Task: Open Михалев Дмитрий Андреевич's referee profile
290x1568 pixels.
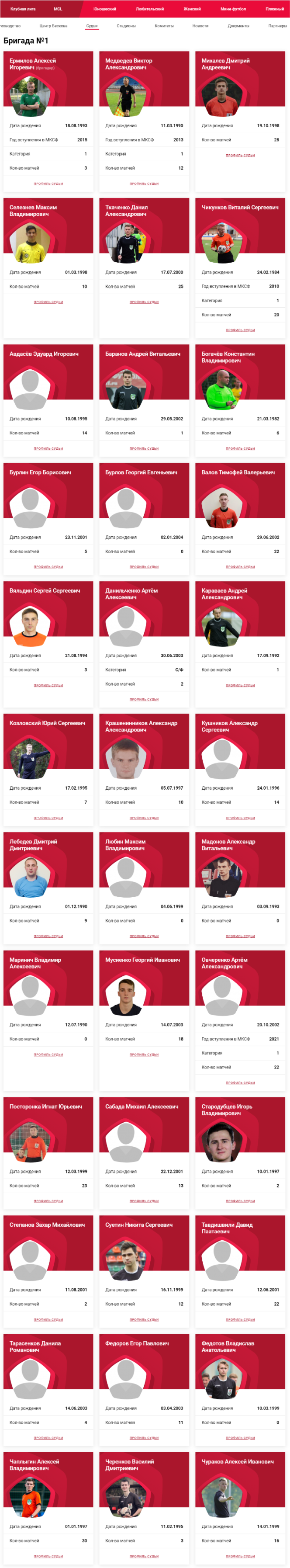Action: point(240,155)
